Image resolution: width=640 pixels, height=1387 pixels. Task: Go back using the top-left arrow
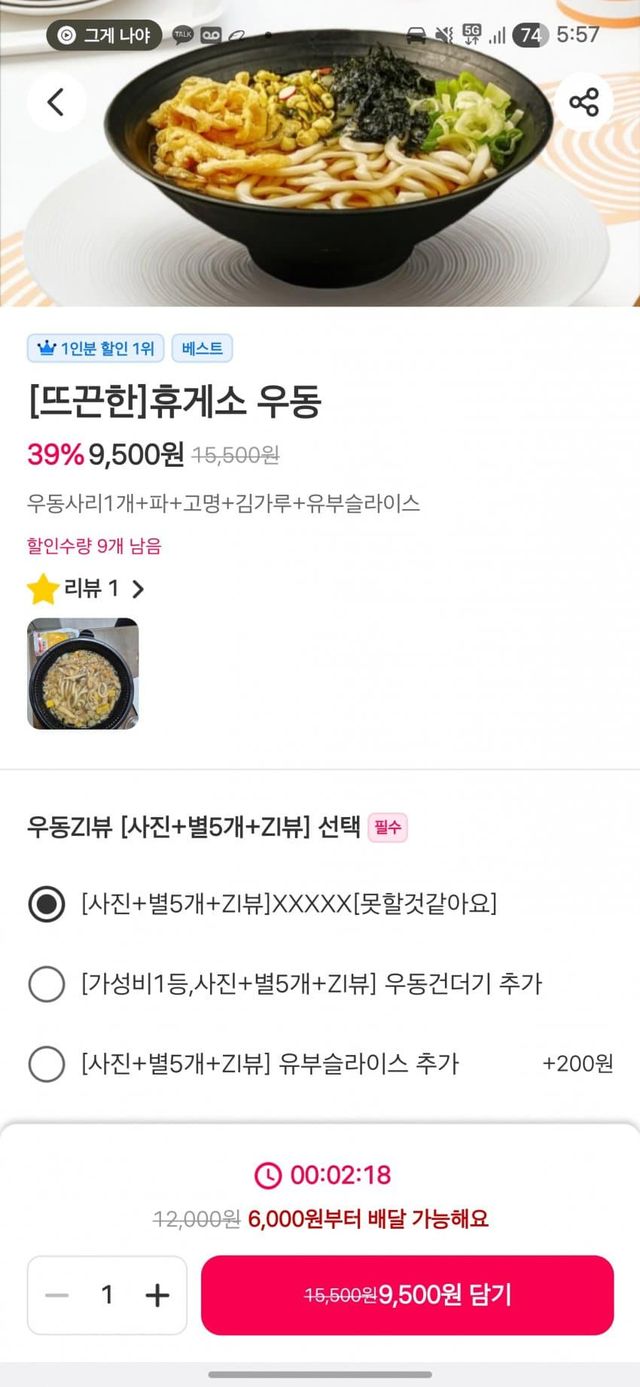point(56,101)
